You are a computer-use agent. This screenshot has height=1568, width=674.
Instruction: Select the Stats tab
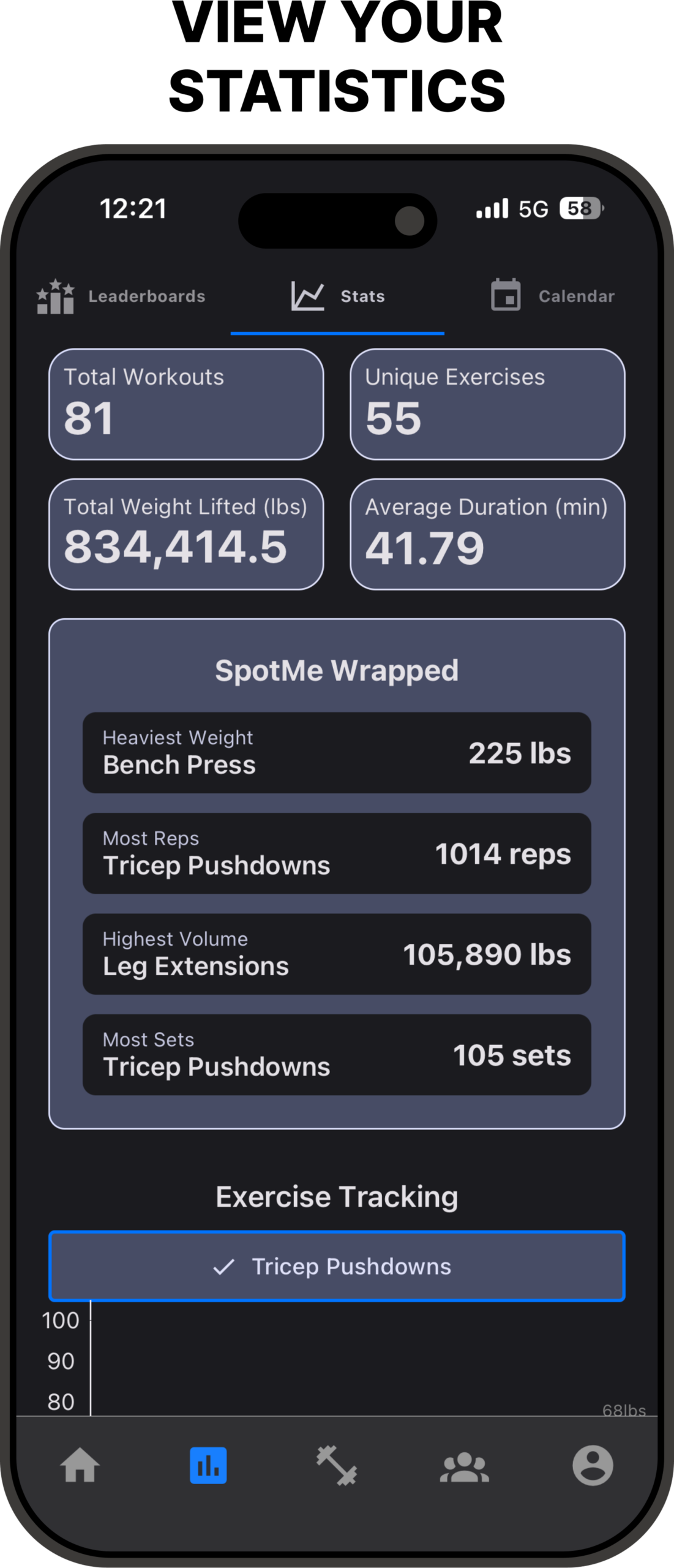pos(338,296)
